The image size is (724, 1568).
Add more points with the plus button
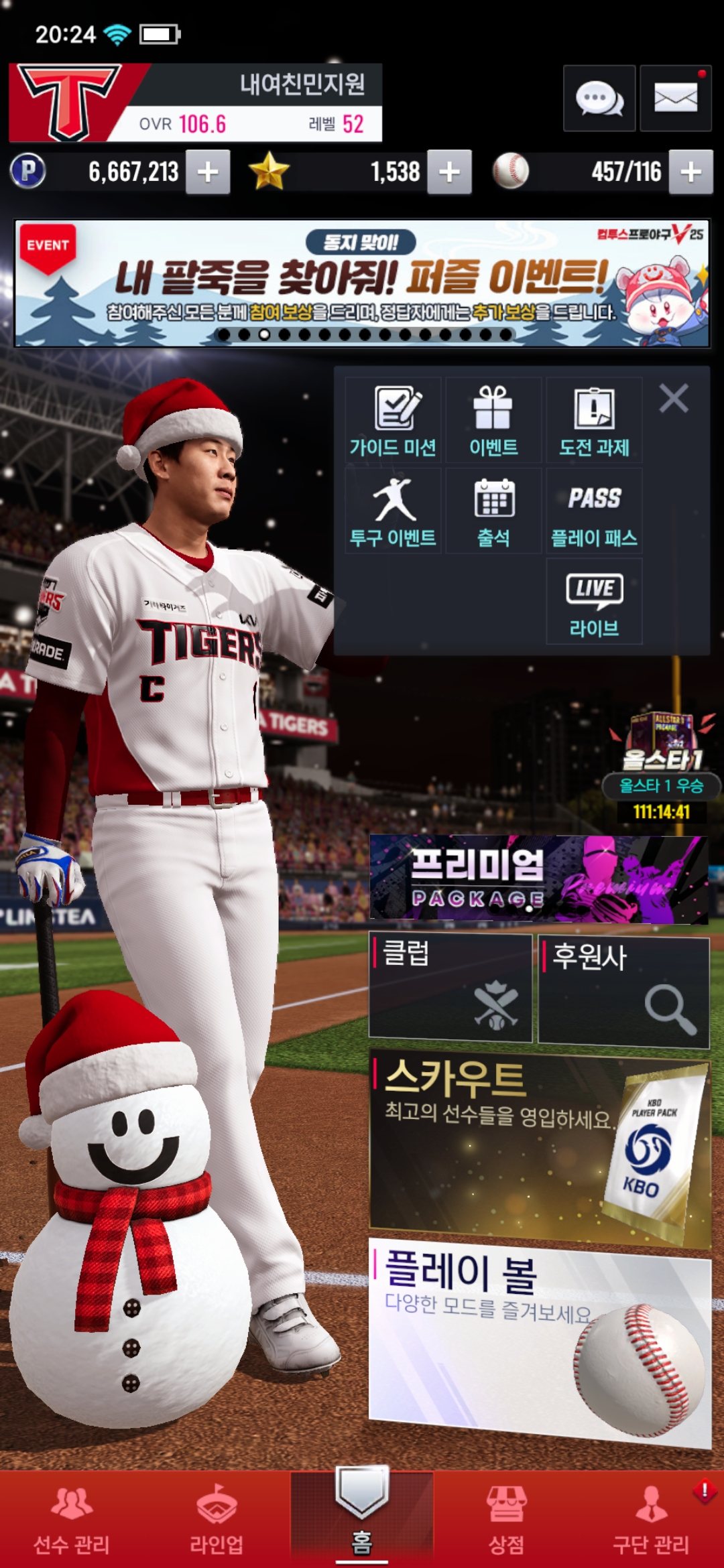[208, 172]
